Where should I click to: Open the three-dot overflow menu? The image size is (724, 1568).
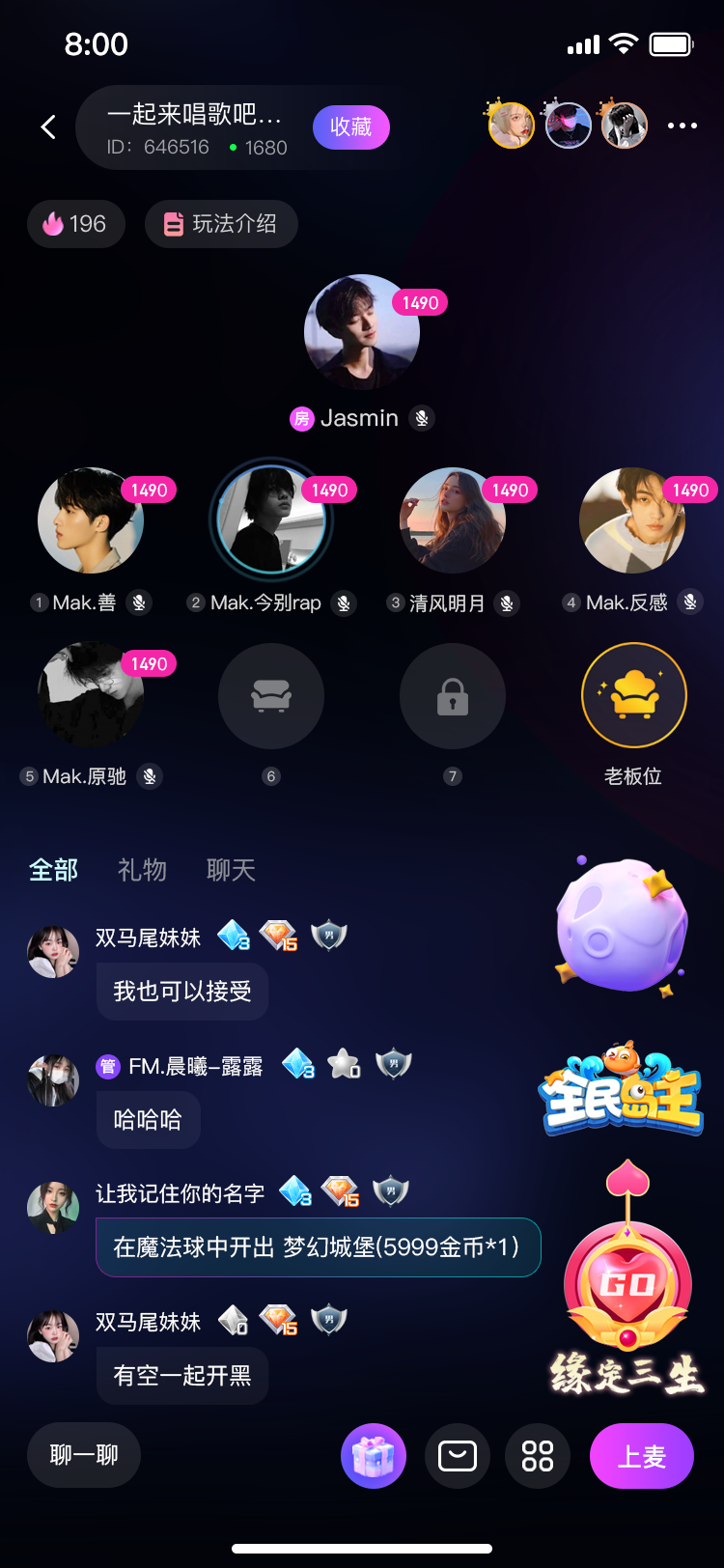click(x=682, y=126)
